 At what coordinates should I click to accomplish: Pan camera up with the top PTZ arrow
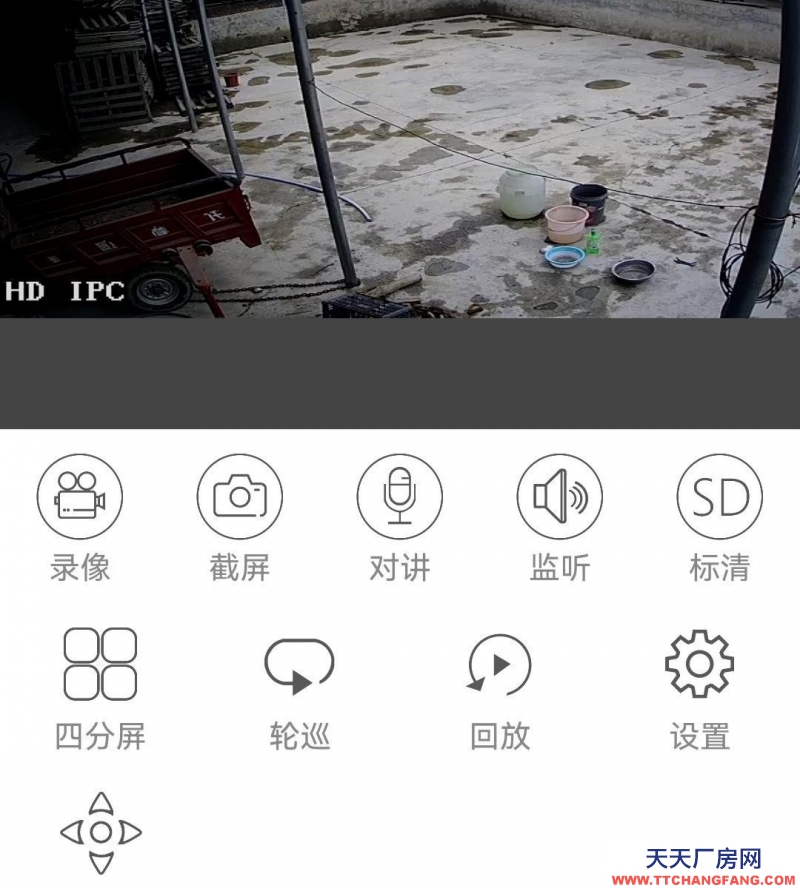tap(99, 803)
